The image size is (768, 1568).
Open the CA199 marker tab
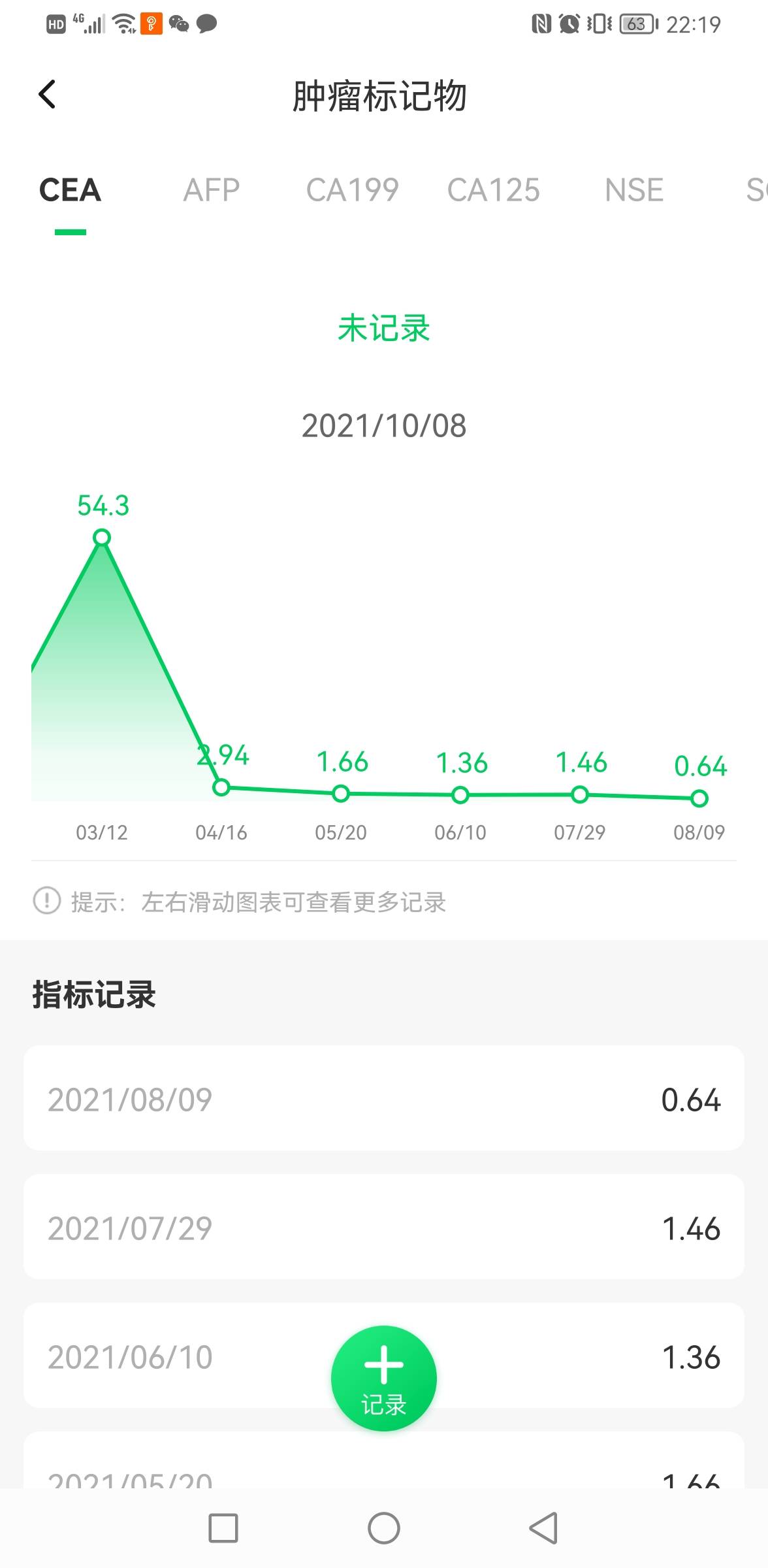coord(353,190)
